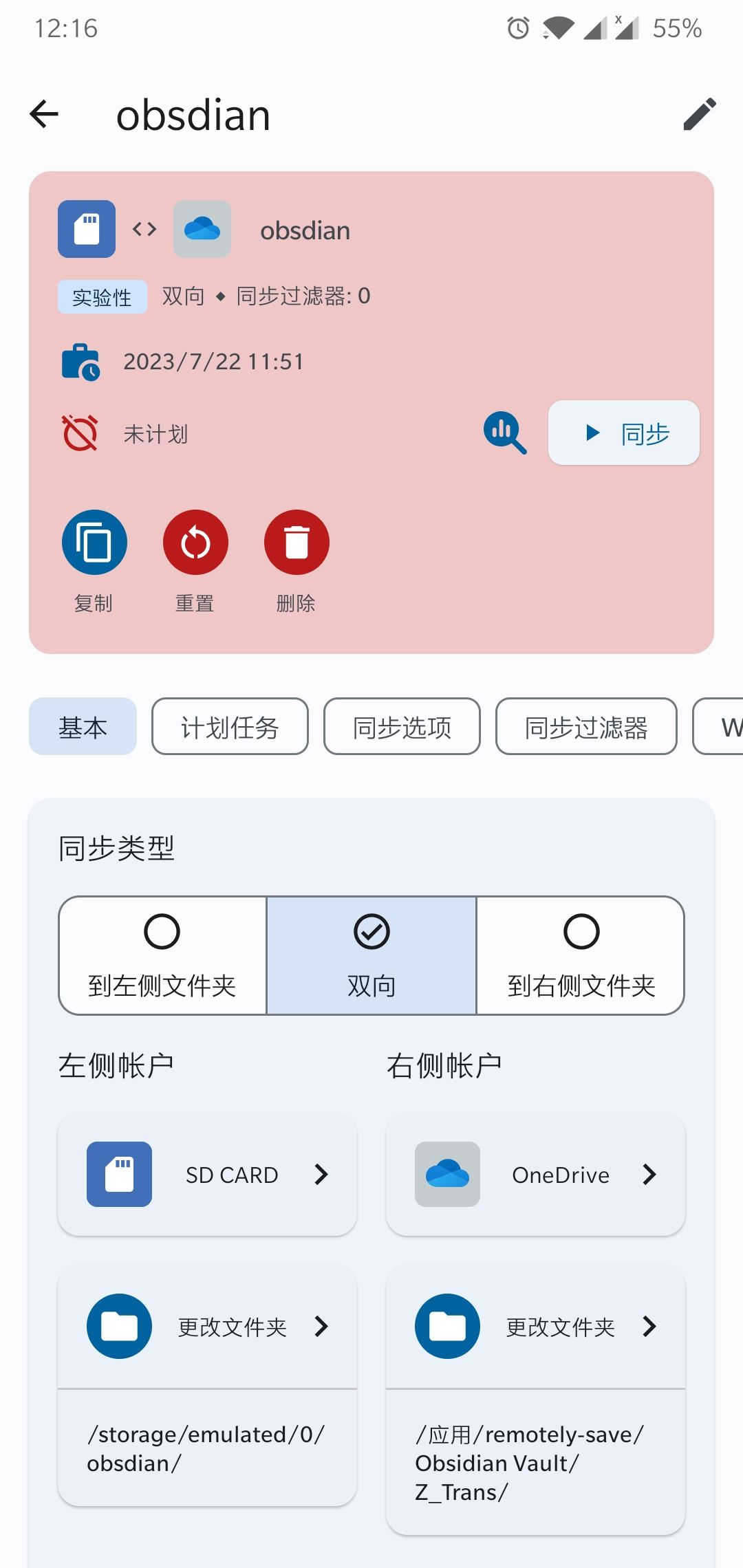This screenshot has height=1568, width=743.
Task: Copy this folder pair via 复制
Action: tap(94, 543)
